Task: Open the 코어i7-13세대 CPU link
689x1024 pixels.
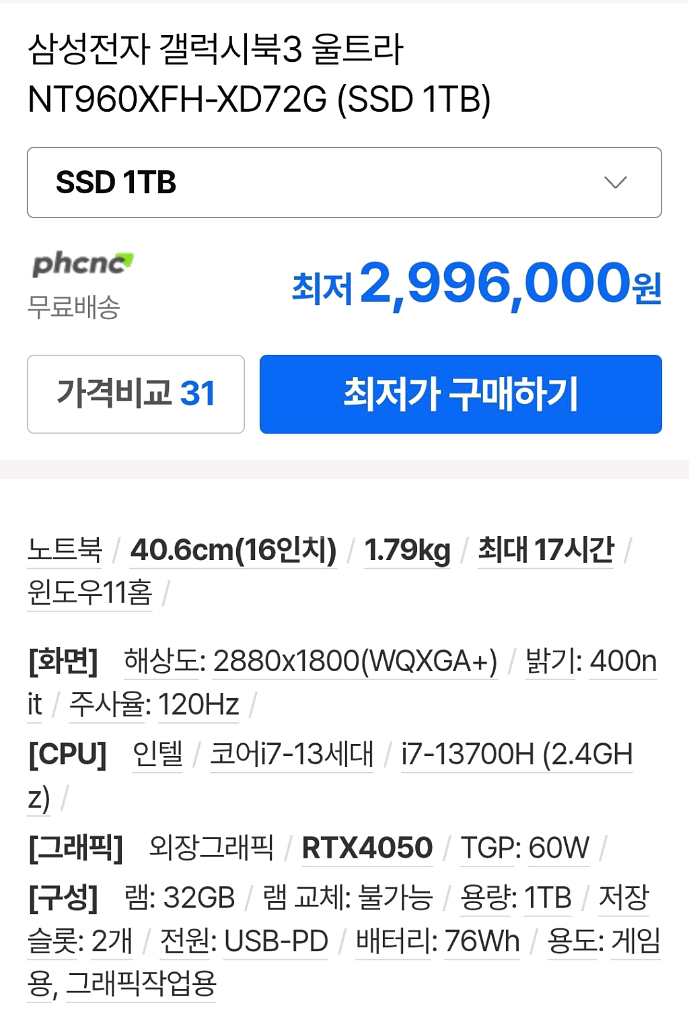Action: point(291,755)
